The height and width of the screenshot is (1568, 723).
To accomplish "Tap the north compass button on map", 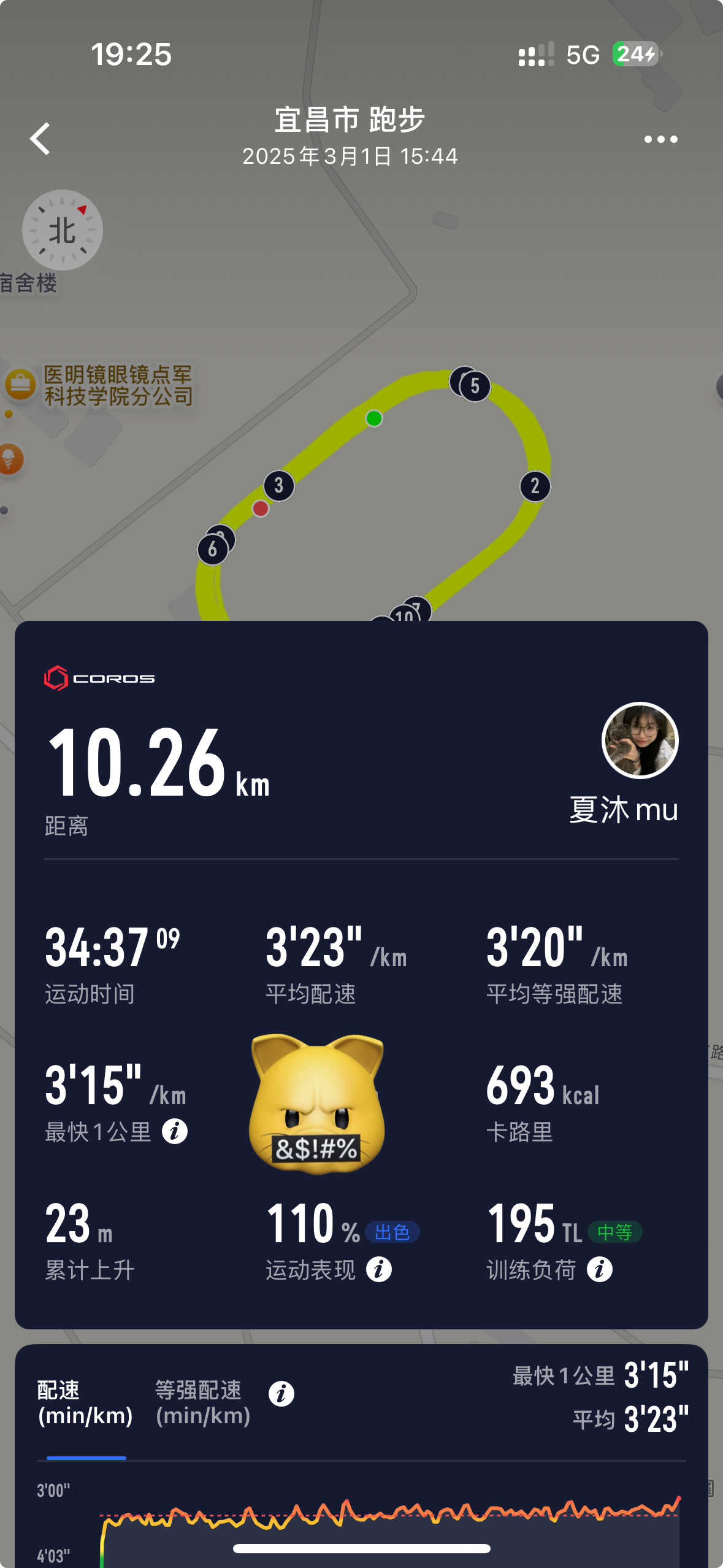I will click(63, 230).
